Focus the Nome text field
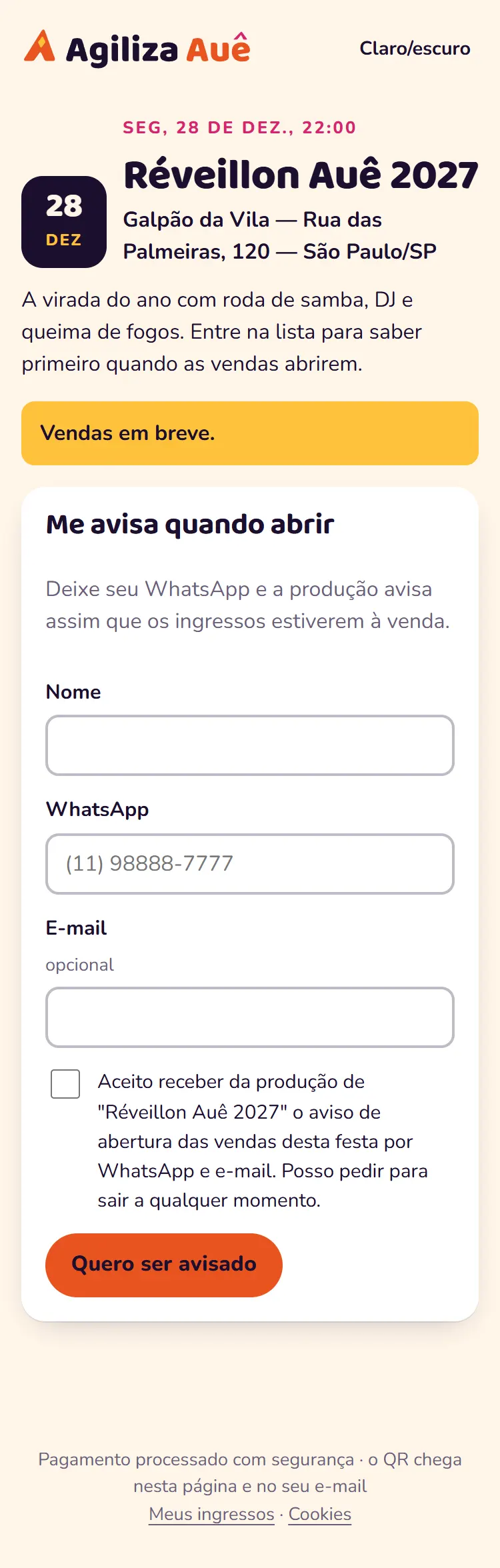Viewport: 500px width, 1568px height. [250, 745]
